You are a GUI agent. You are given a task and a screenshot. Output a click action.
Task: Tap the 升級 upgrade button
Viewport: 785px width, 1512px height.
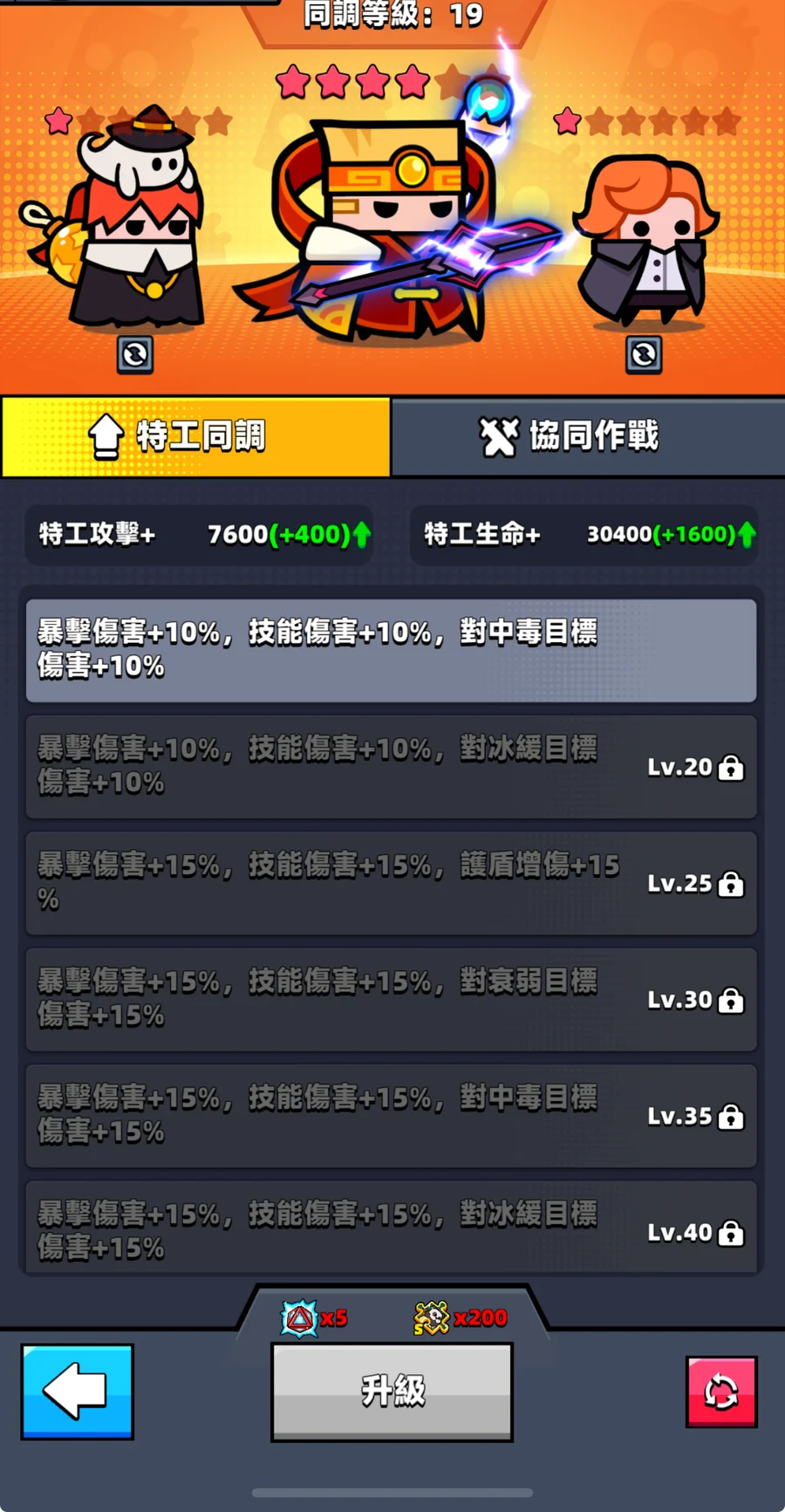pyautogui.click(x=392, y=1391)
